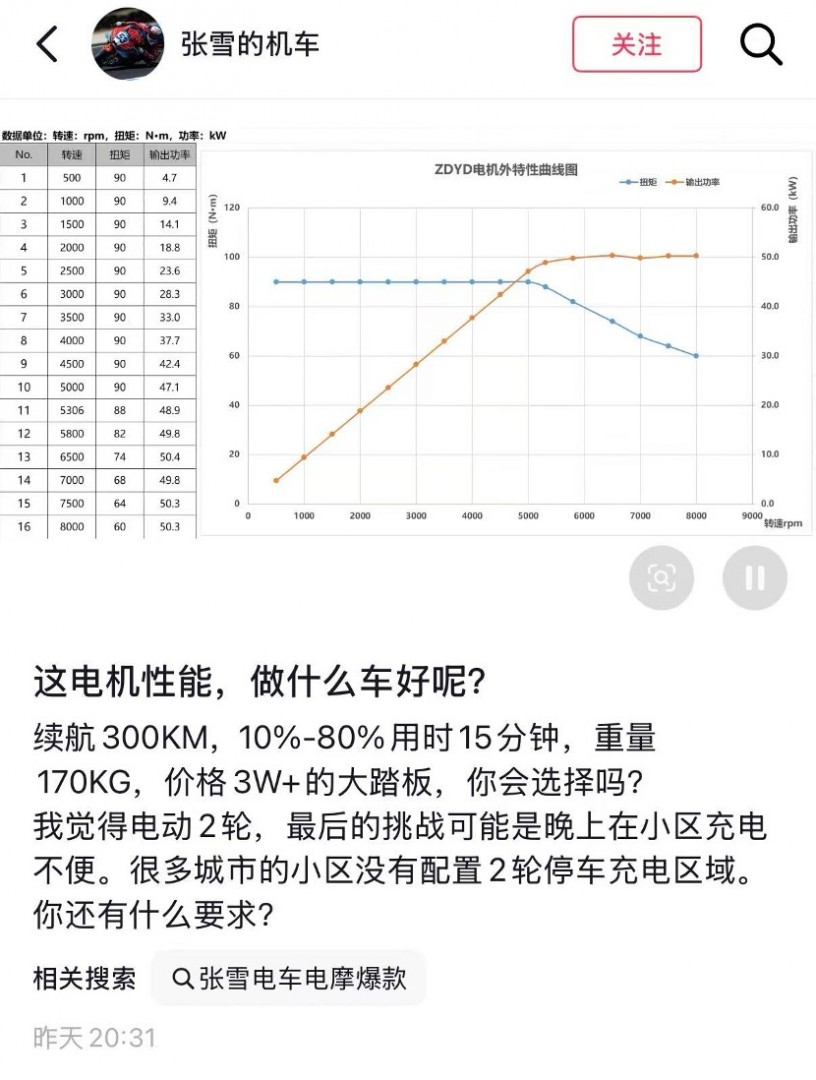Open 张雪的机车 username link
This screenshot has width=816, height=1080.
tap(250, 45)
